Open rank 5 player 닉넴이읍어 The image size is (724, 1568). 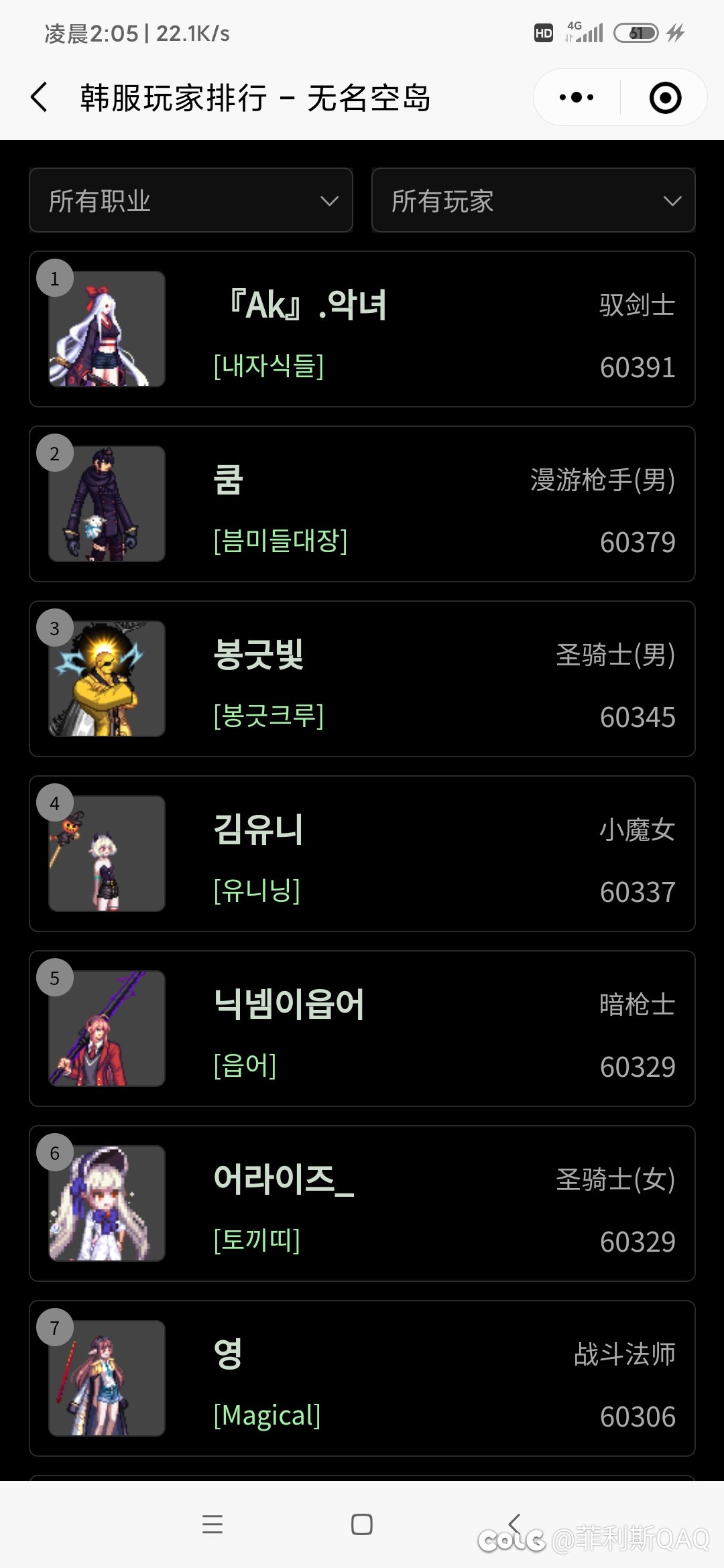(362, 1029)
